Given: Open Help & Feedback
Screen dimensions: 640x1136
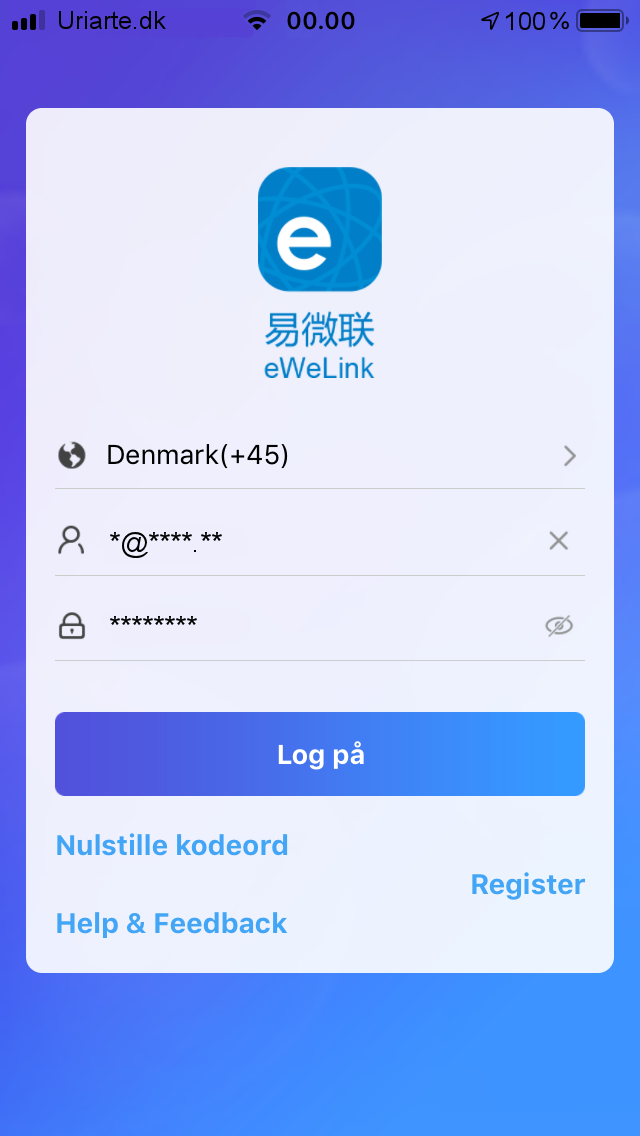Looking at the screenshot, I should tap(172, 923).
